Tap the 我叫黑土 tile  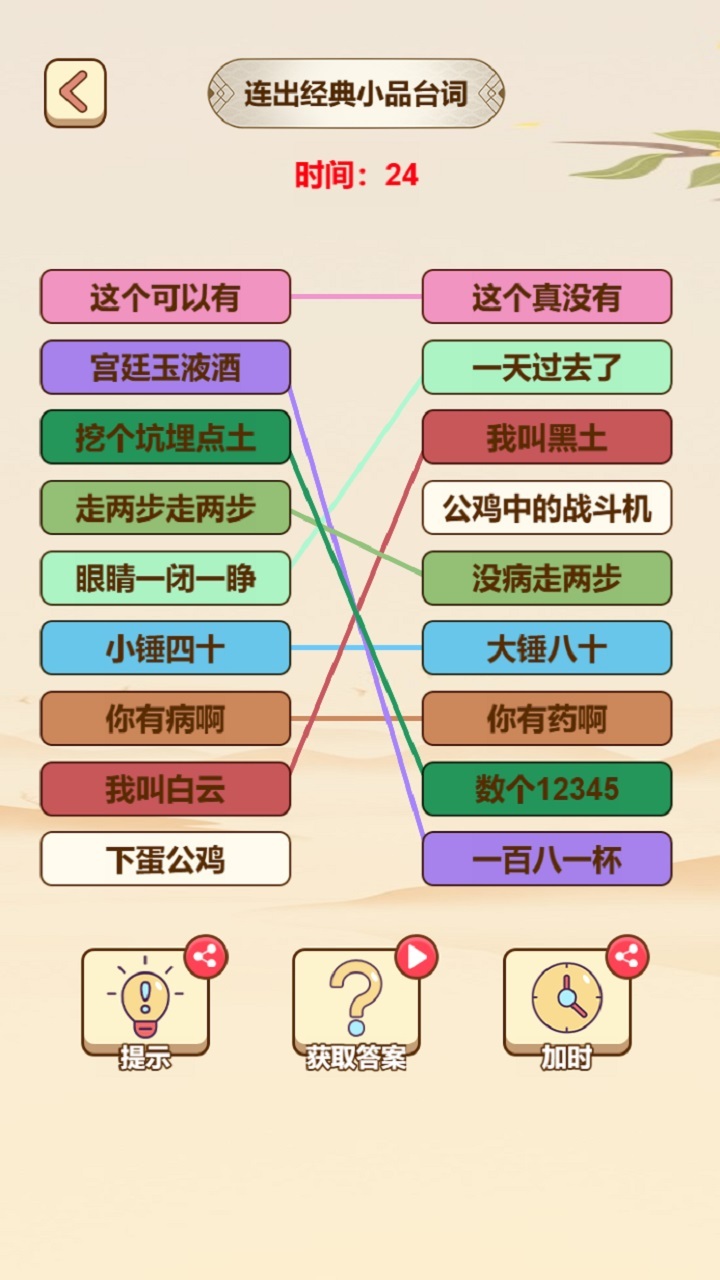tap(546, 437)
